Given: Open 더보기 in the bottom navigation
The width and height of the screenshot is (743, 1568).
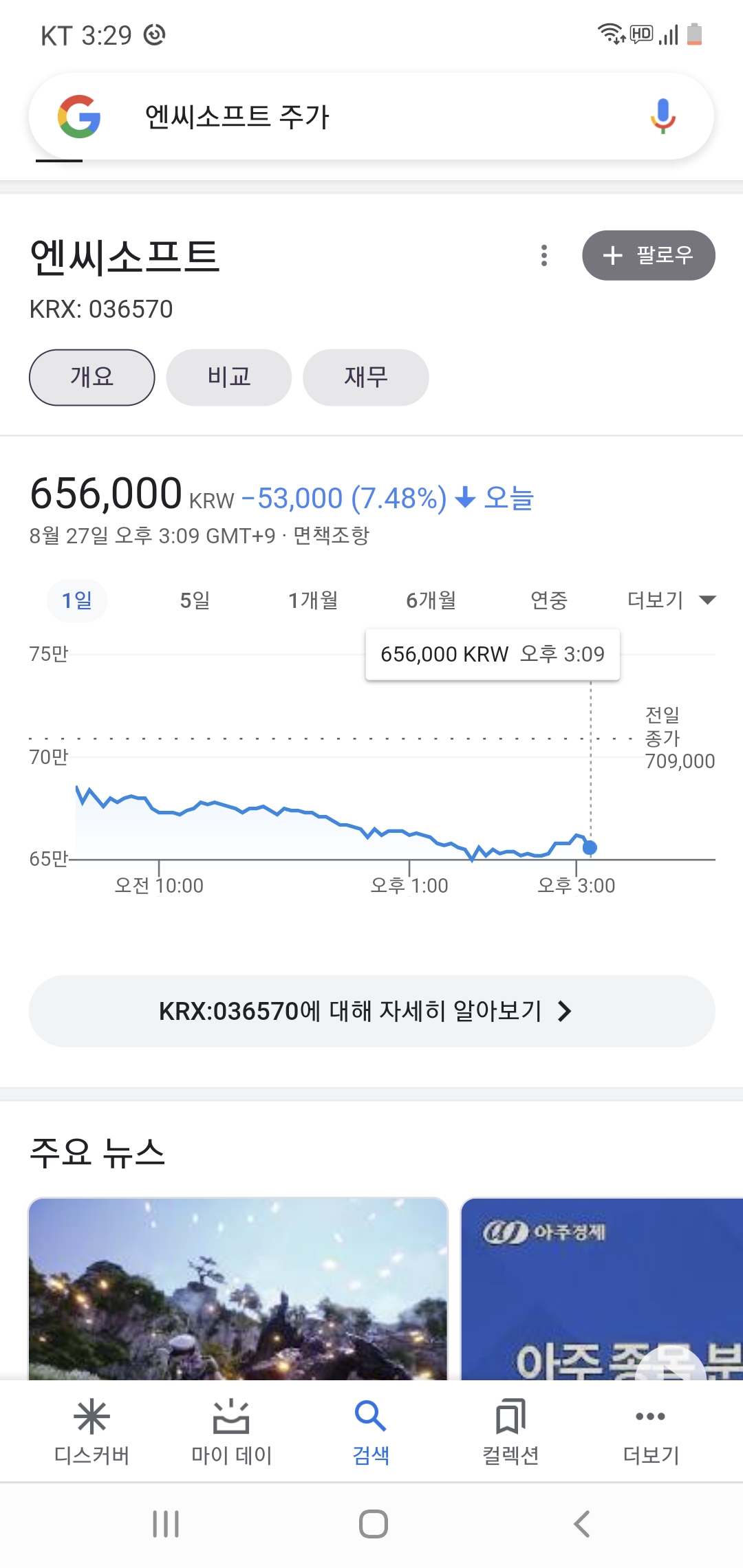Looking at the screenshot, I should pos(650,1430).
